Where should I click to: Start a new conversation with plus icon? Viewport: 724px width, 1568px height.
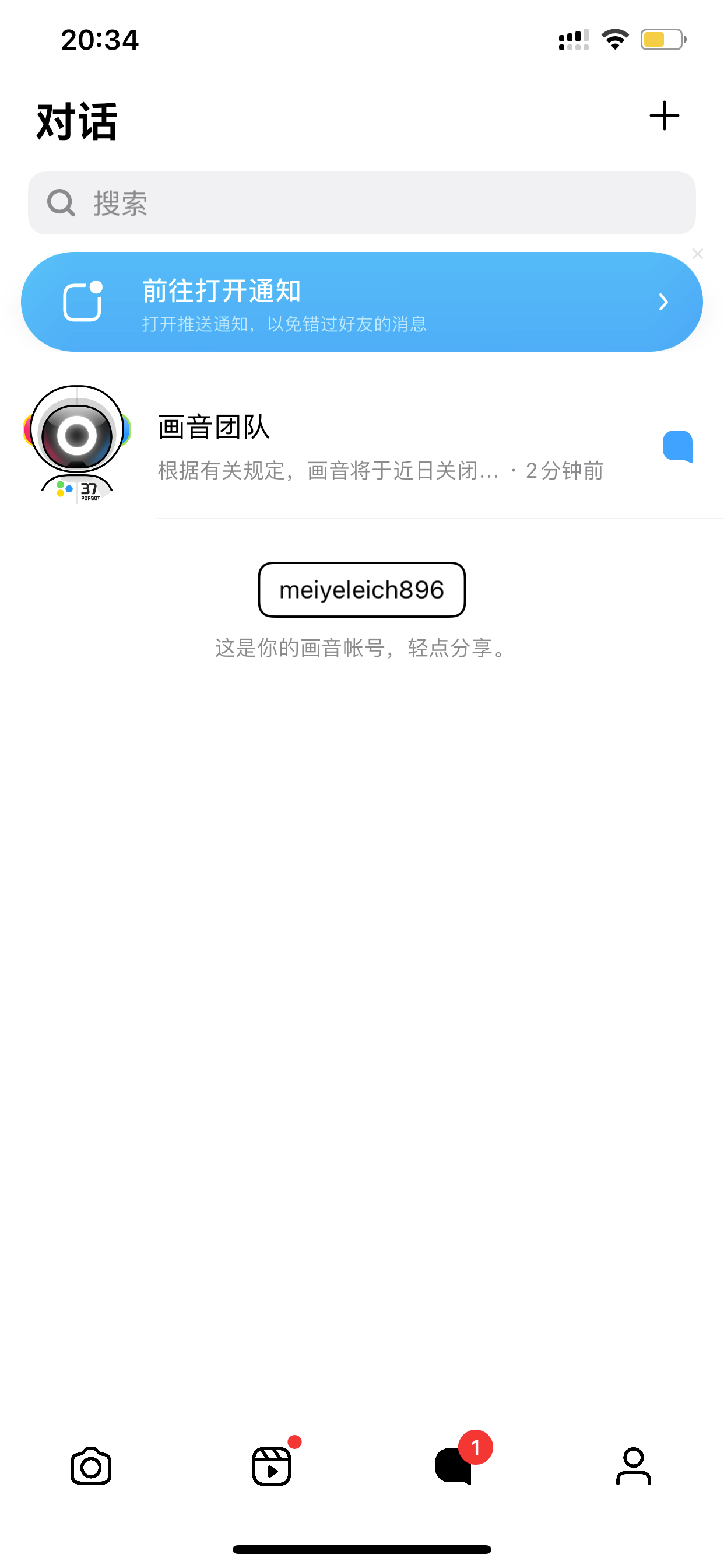coord(664,116)
